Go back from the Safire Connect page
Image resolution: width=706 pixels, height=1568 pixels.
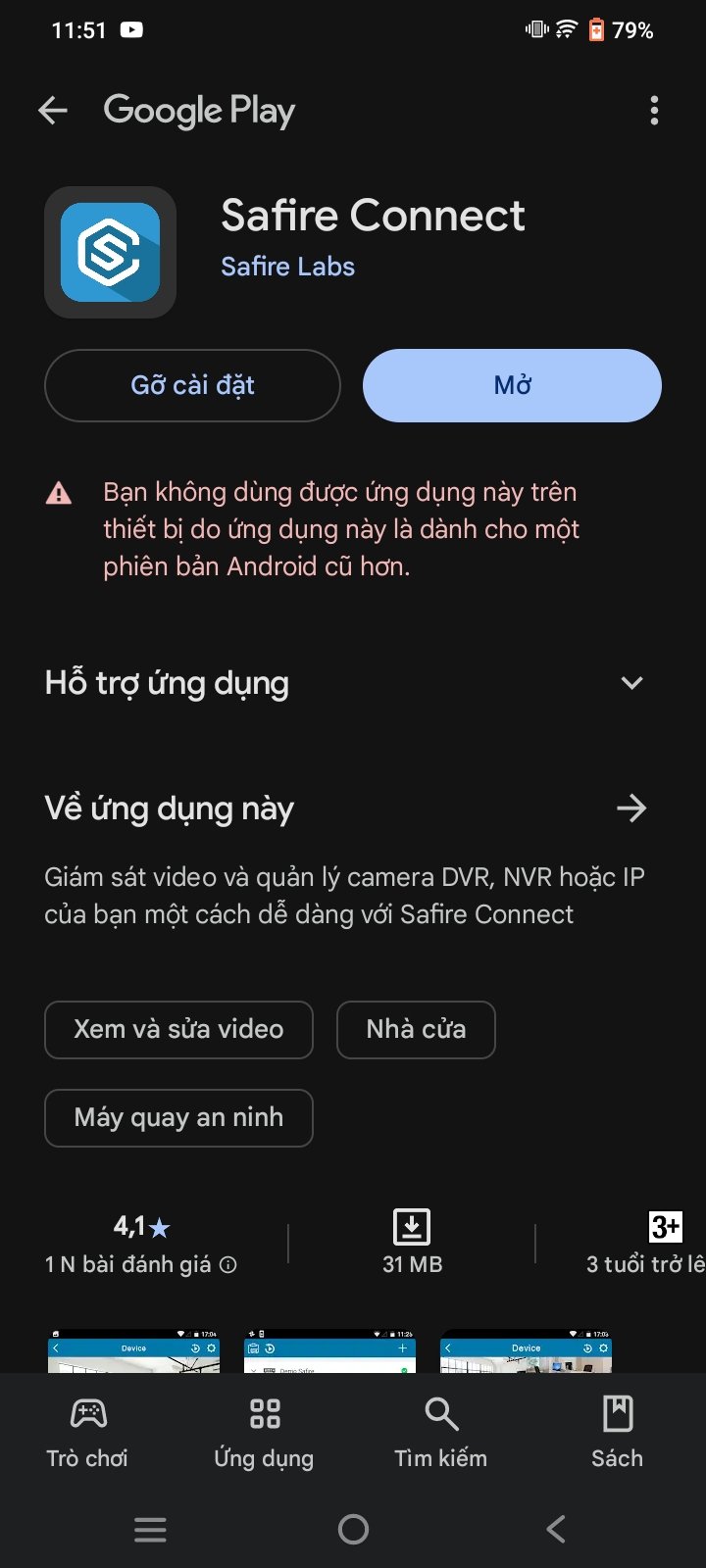[53, 111]
